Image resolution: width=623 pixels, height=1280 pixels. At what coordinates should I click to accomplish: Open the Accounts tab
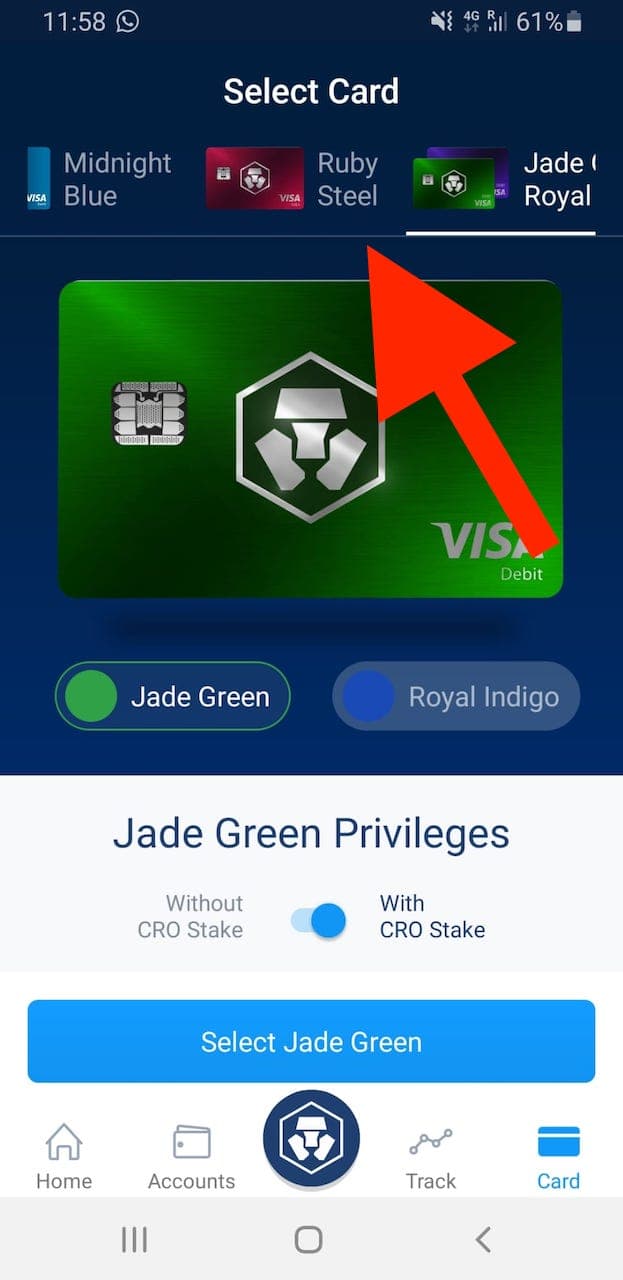191,1157
